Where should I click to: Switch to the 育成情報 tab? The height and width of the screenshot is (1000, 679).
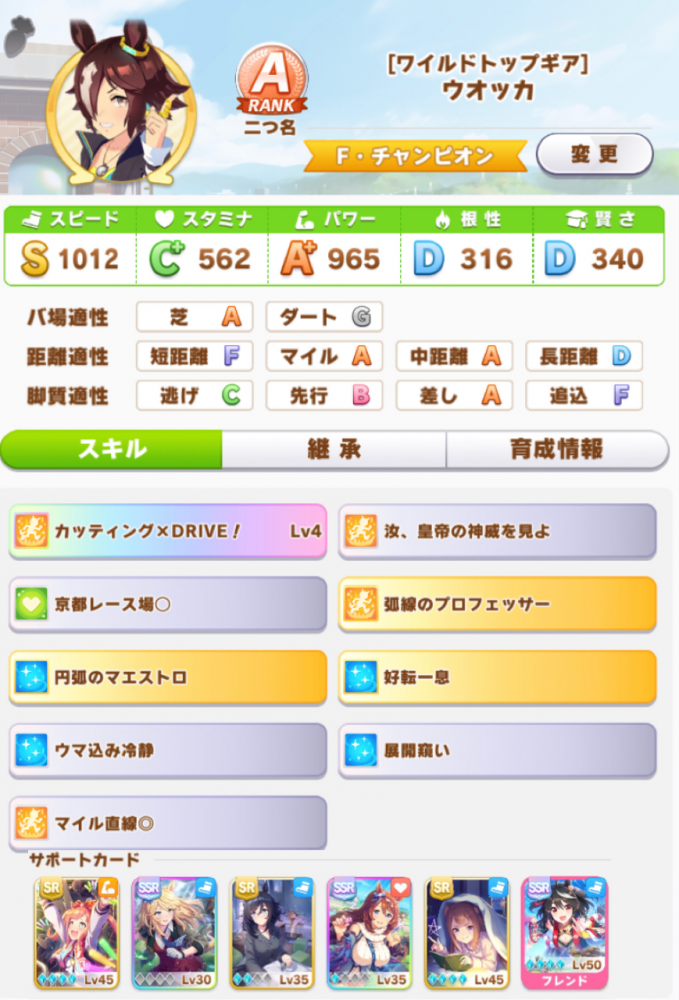(557, 450)
